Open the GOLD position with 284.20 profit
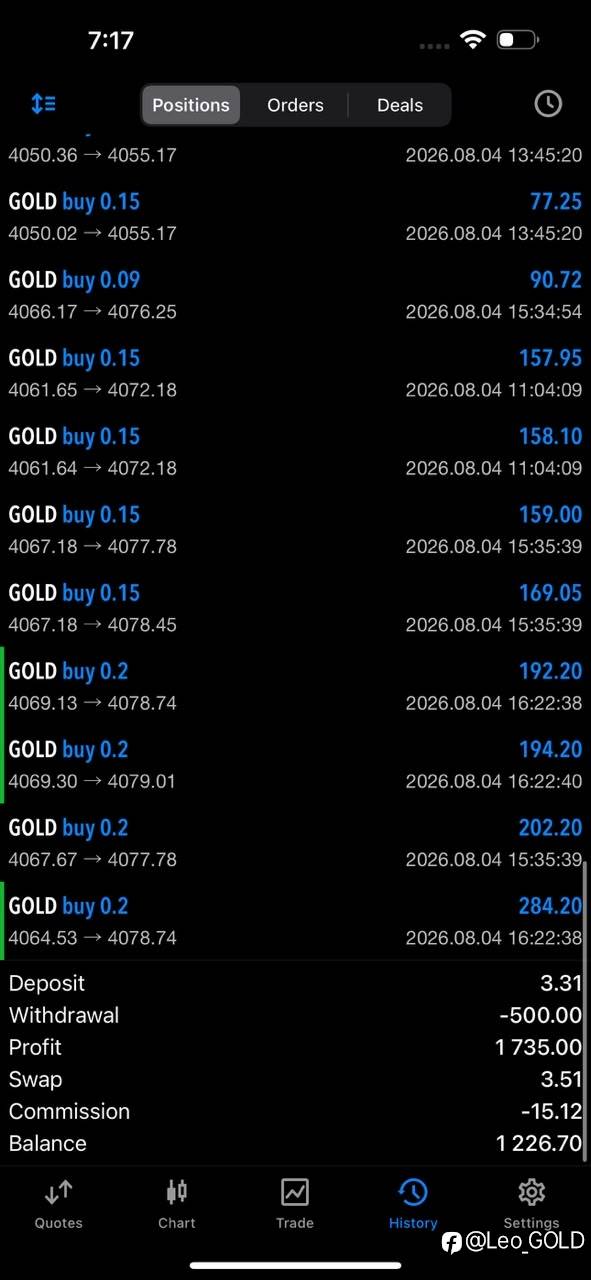 (295, 921)
